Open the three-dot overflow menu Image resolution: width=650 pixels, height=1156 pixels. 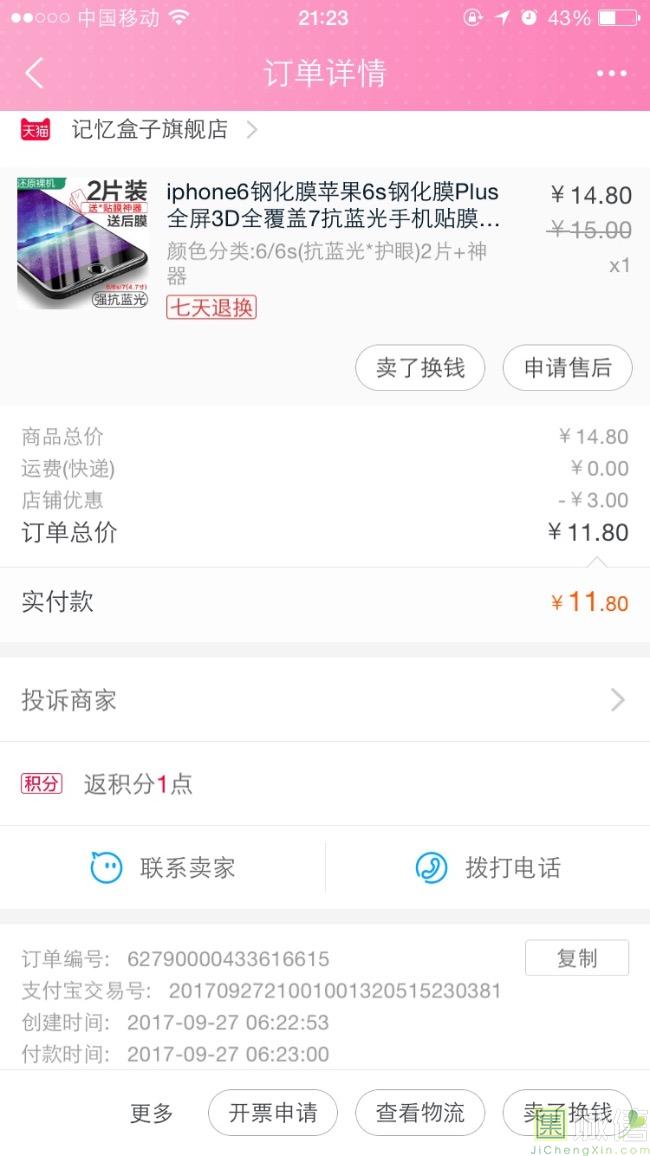point(612,73)
